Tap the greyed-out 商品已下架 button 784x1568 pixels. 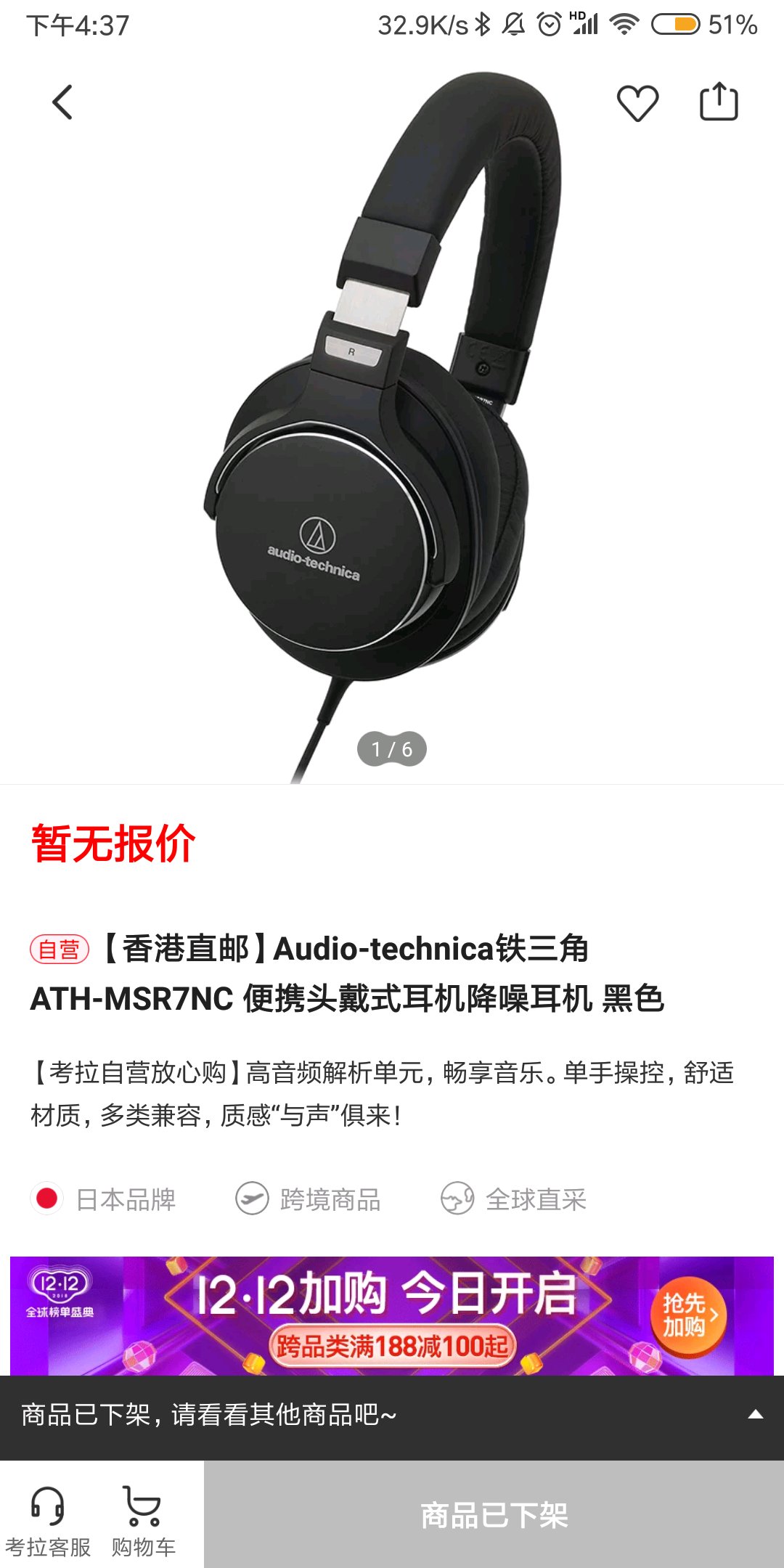(x=494, y=1515)
